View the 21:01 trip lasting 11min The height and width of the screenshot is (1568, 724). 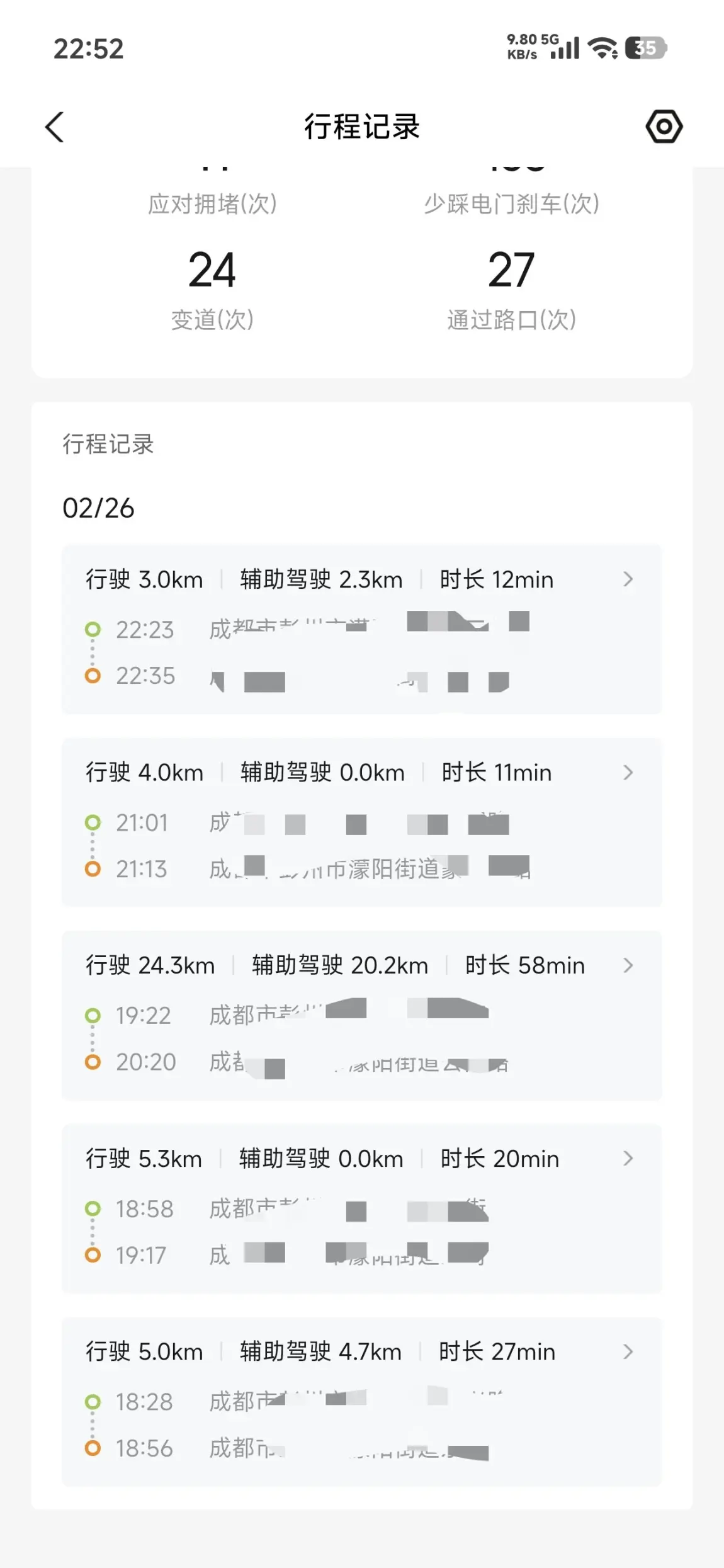point(361,822)
